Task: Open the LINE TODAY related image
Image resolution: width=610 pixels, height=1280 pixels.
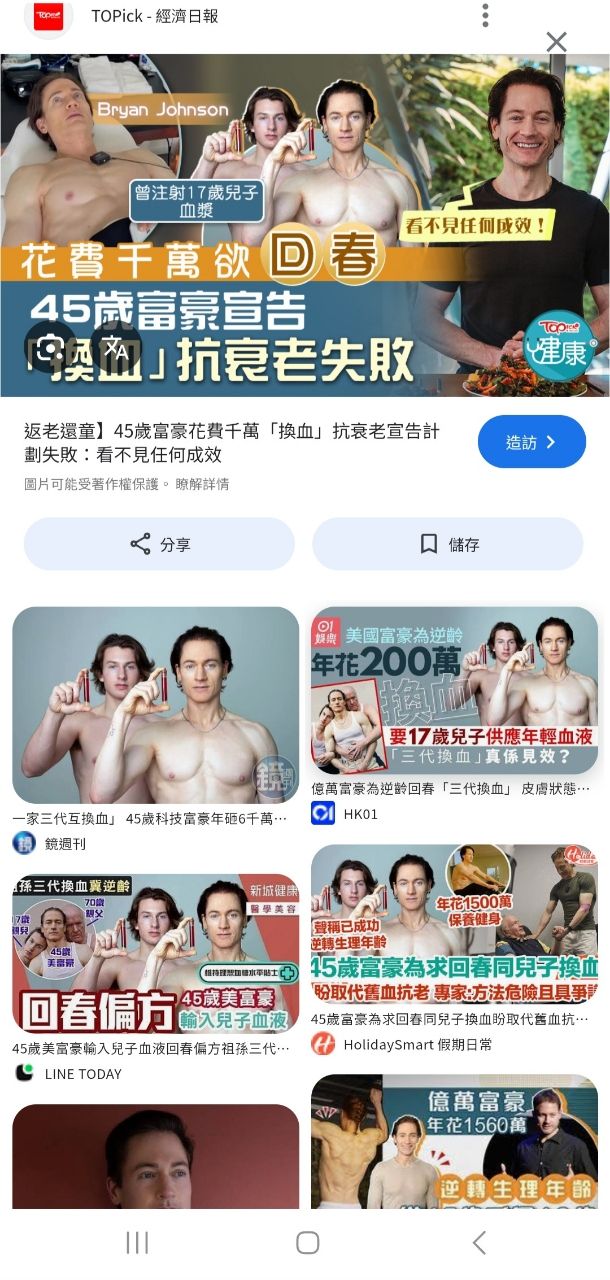Action: point(155,953)
